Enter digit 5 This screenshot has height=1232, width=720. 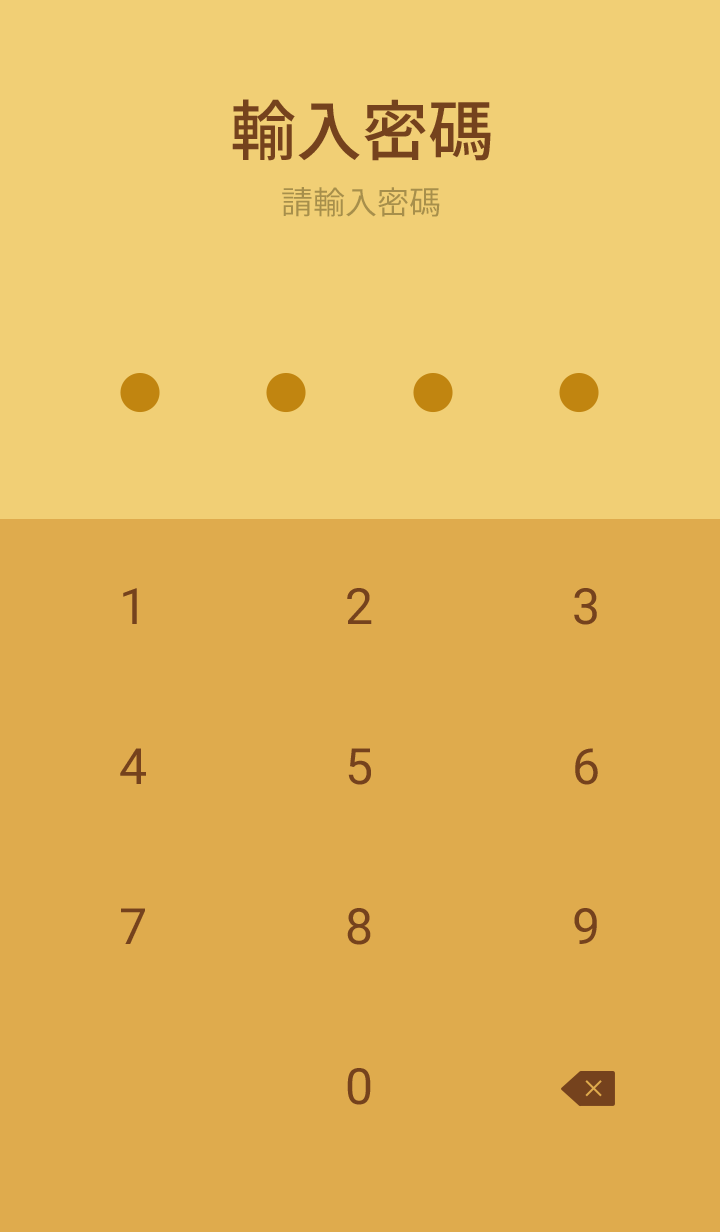pyautogui.click(x=359, y=767)
